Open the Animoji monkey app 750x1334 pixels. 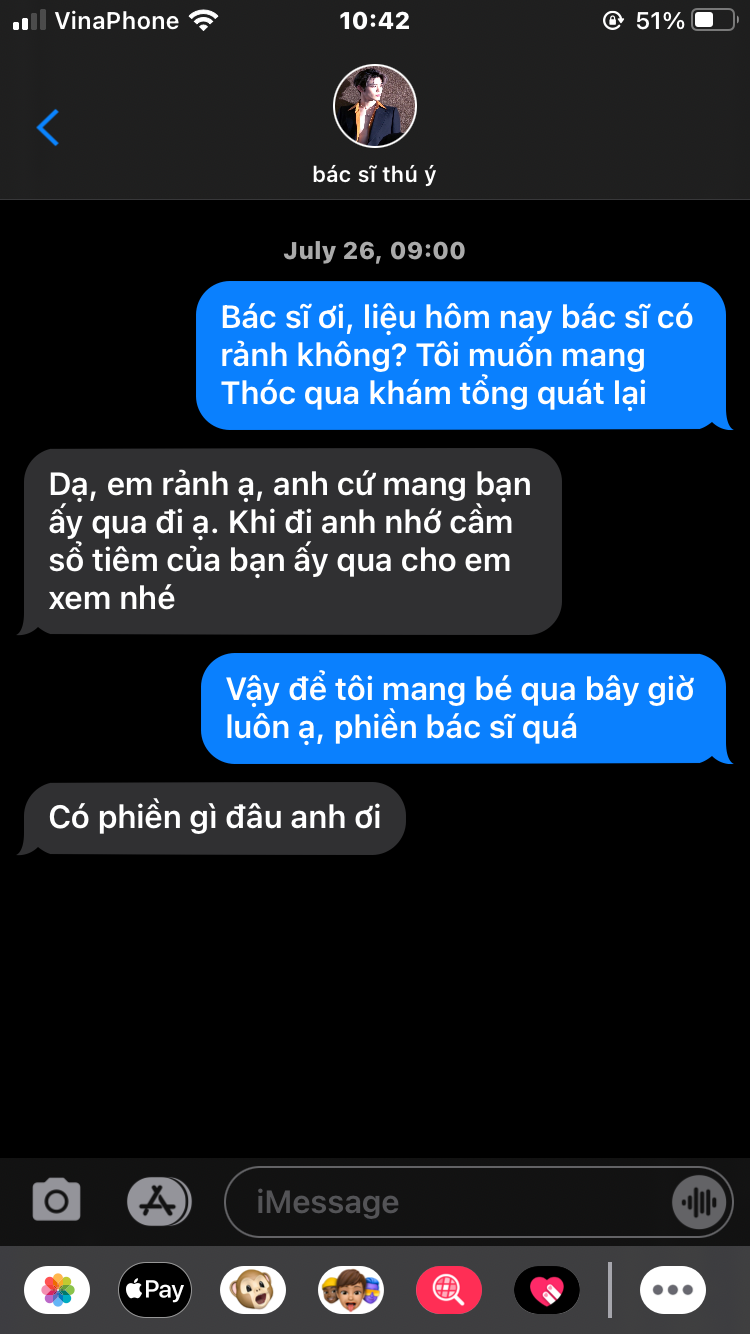(x=253, y=1290)
